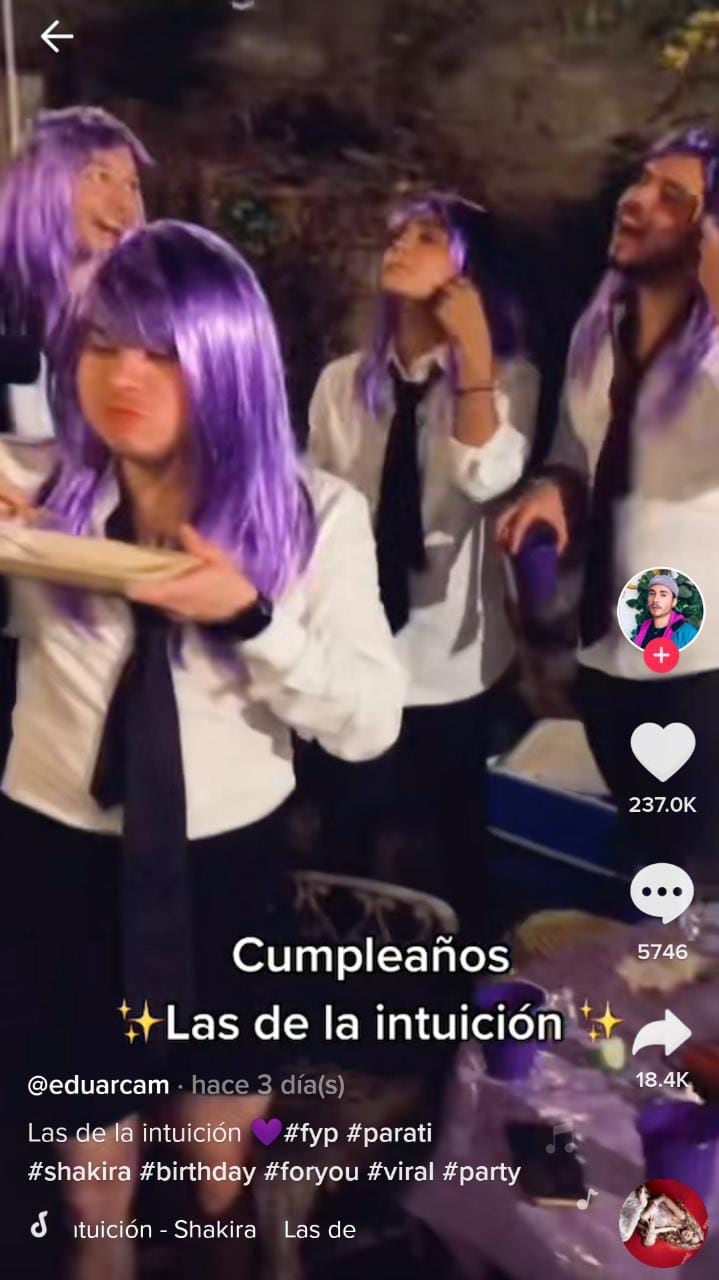Share this video via the arrow icon
The image size is (719, 1280).
tap(662, 1033)
